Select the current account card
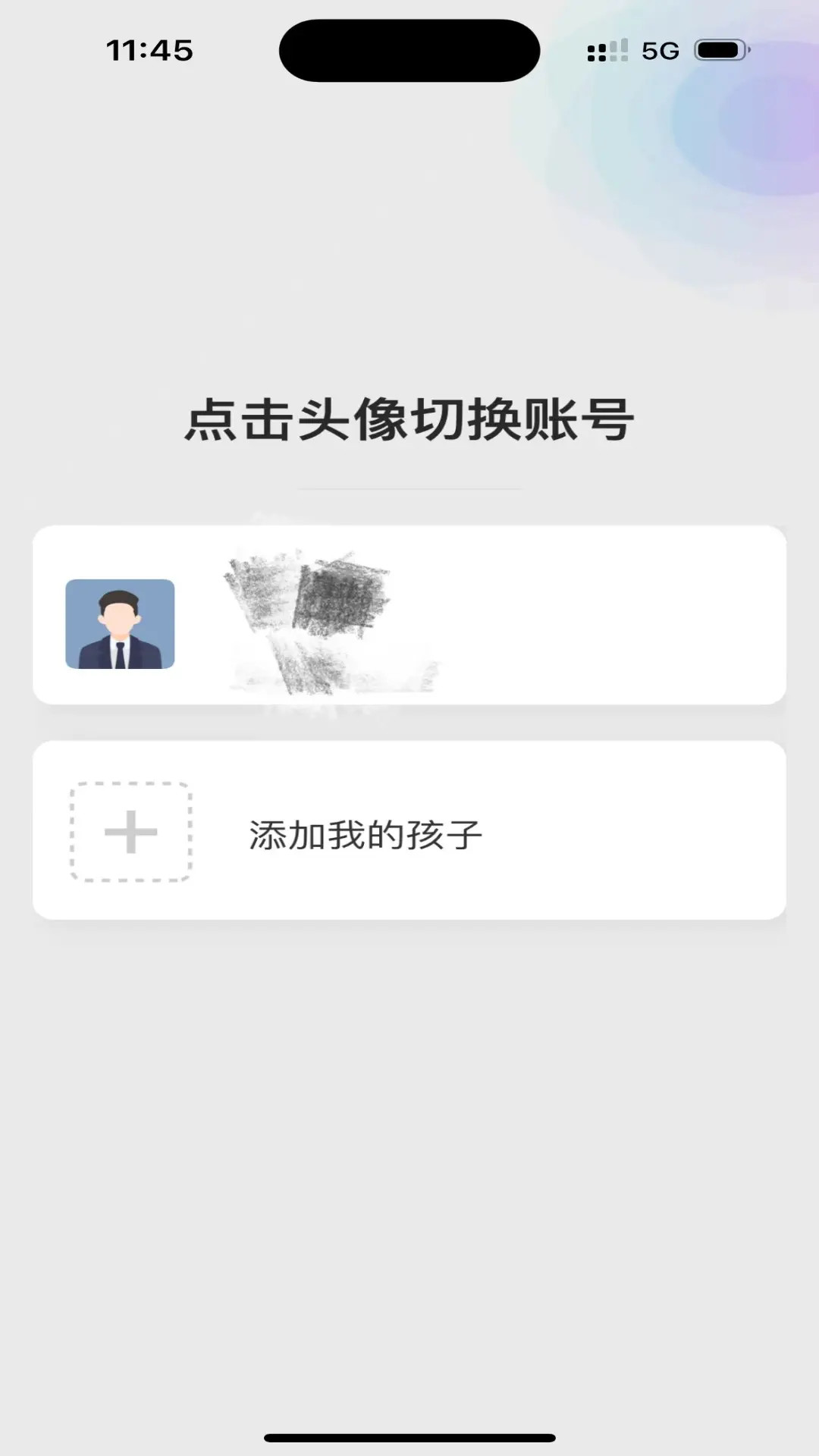 pos(409,614)
